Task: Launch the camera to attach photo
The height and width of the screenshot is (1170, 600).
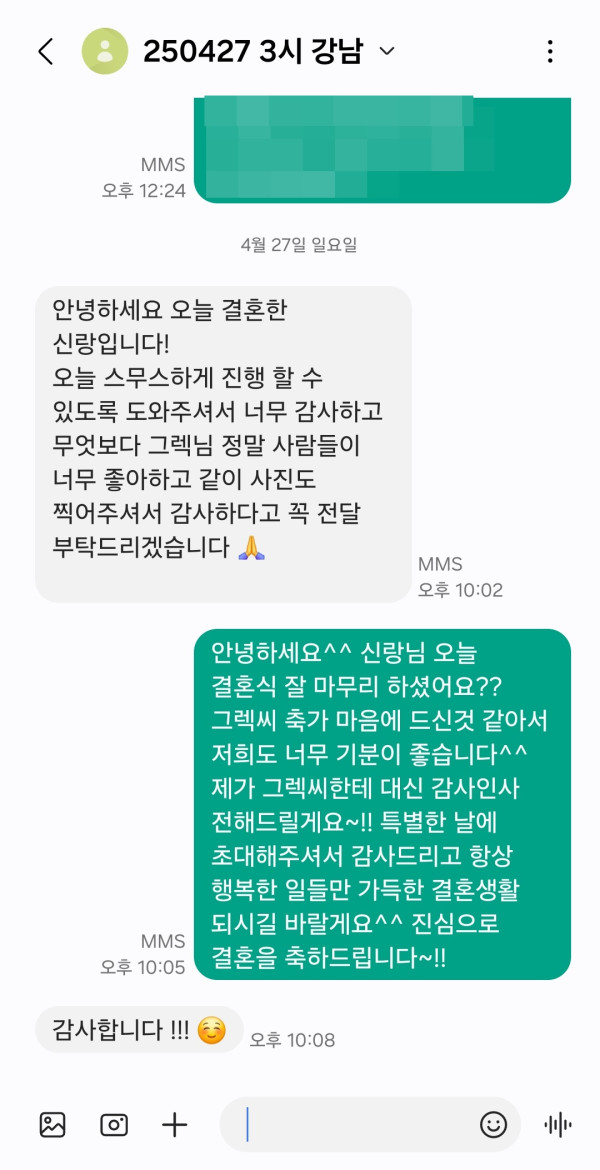Action: coord(114,1125)
